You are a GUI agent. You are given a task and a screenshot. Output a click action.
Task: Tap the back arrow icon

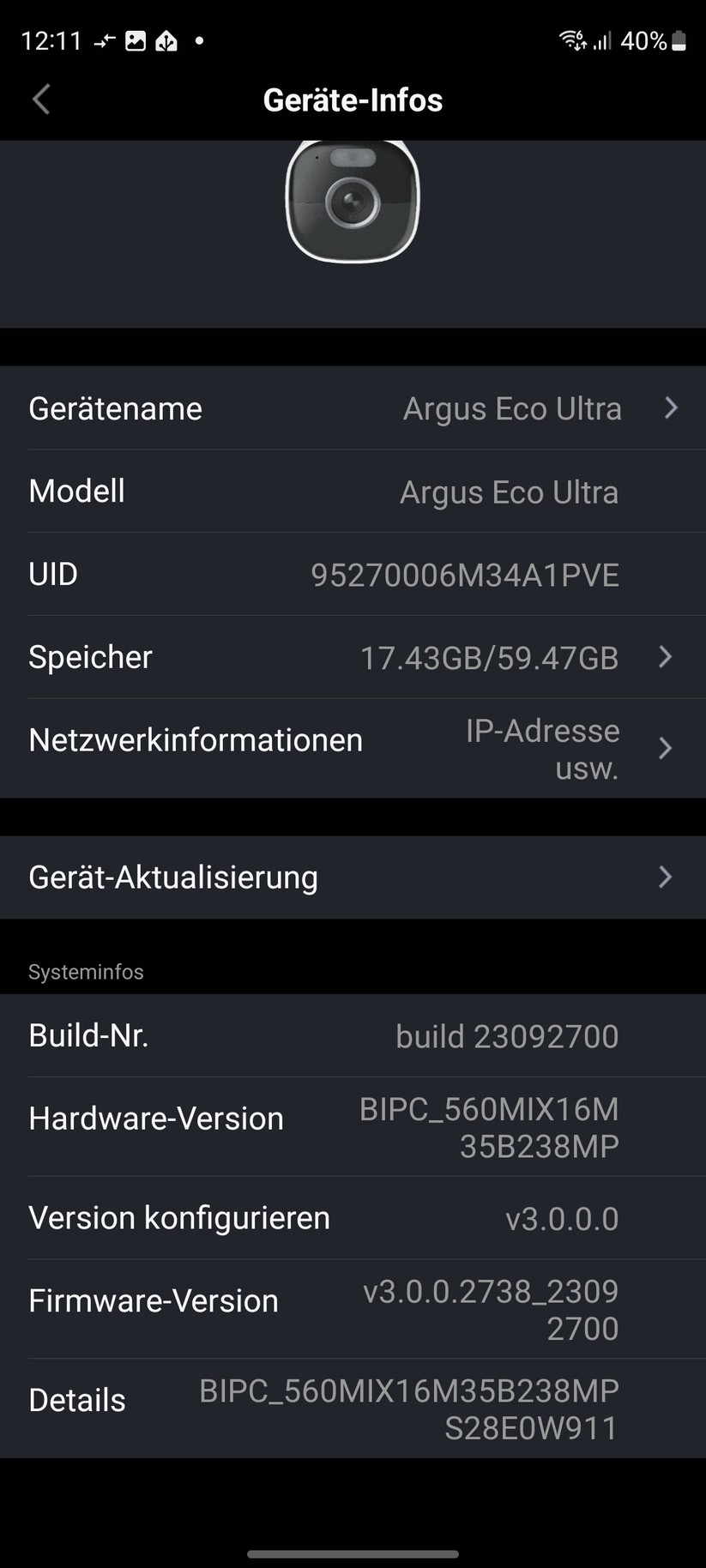[x=40, y=100]
